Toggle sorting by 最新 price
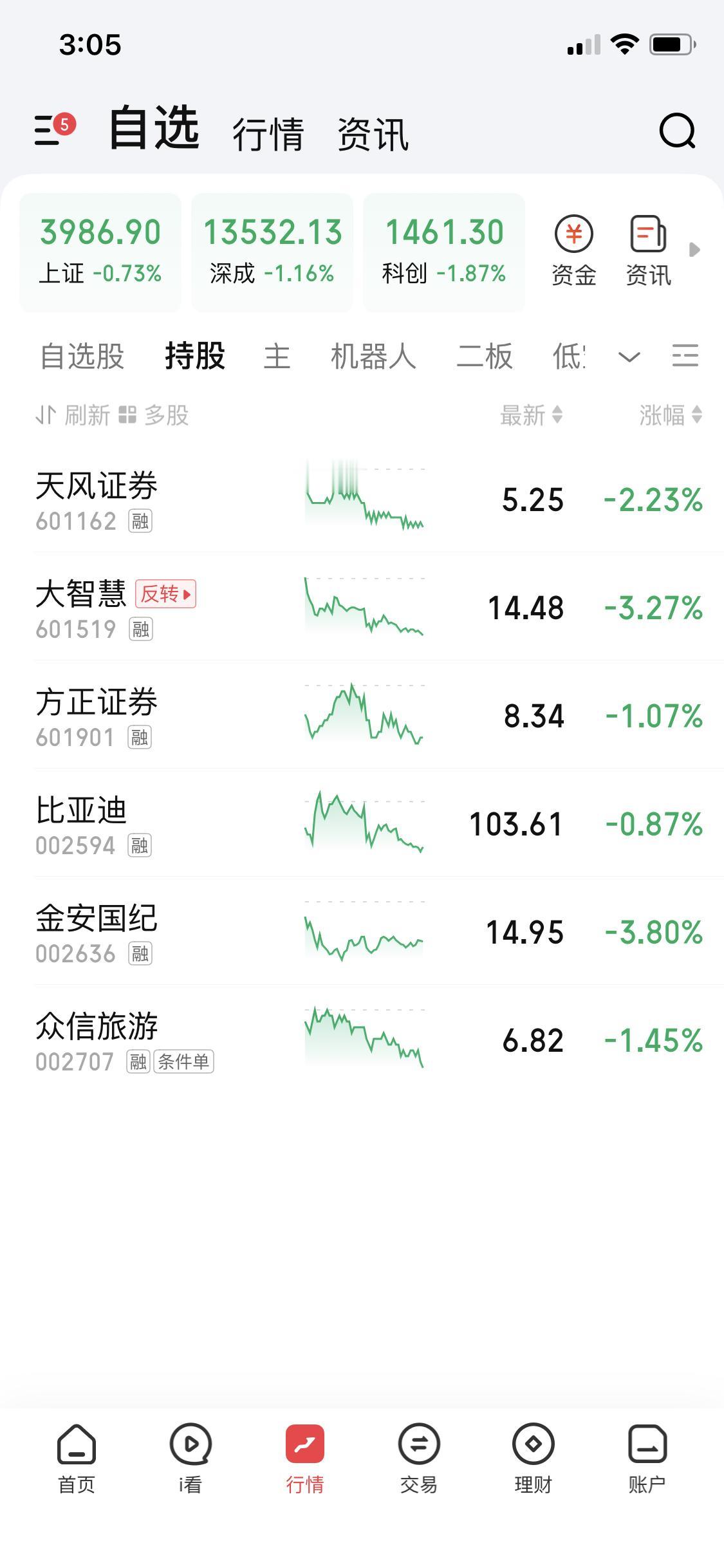The width and height of the screenshot is (724, 1568). click(x=529, y=416)
